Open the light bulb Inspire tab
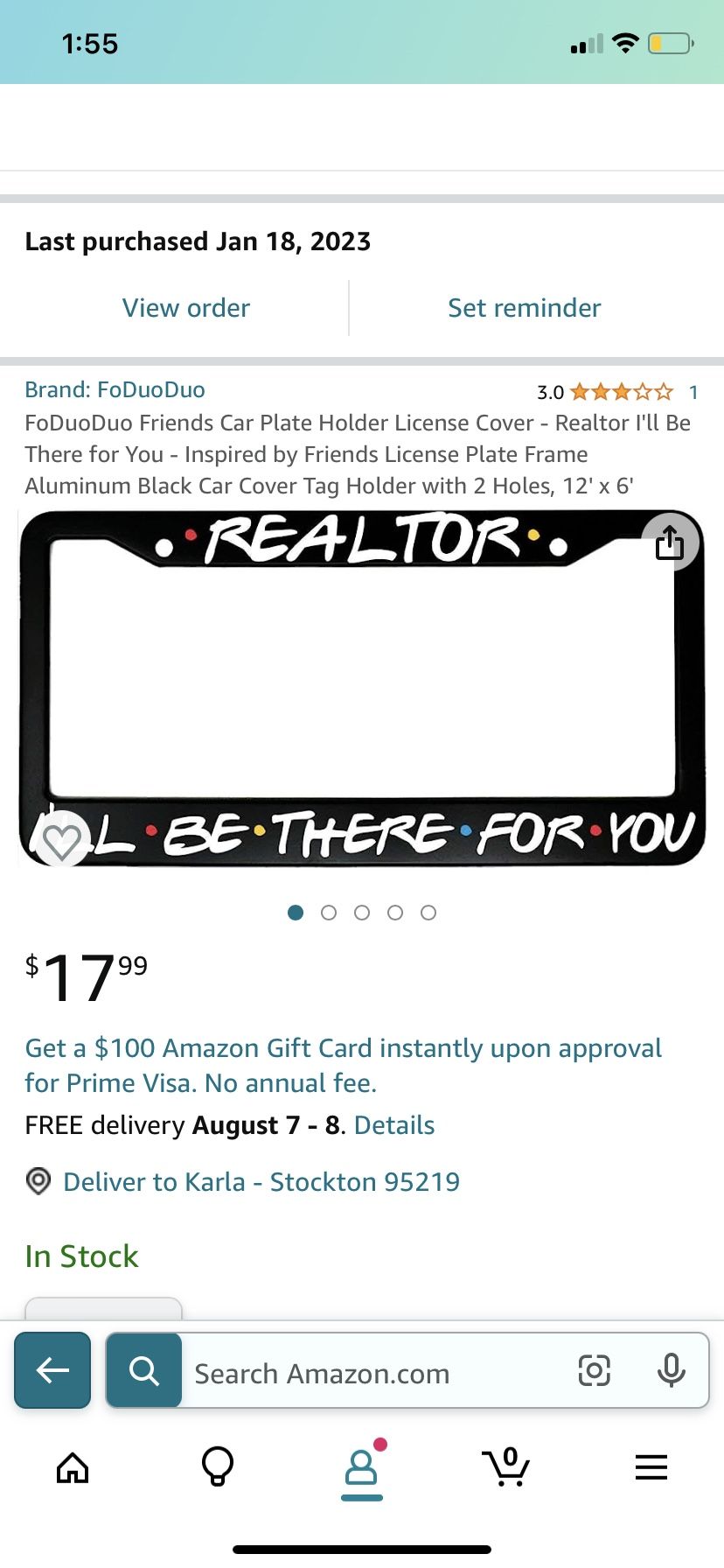 point(218,1466)
